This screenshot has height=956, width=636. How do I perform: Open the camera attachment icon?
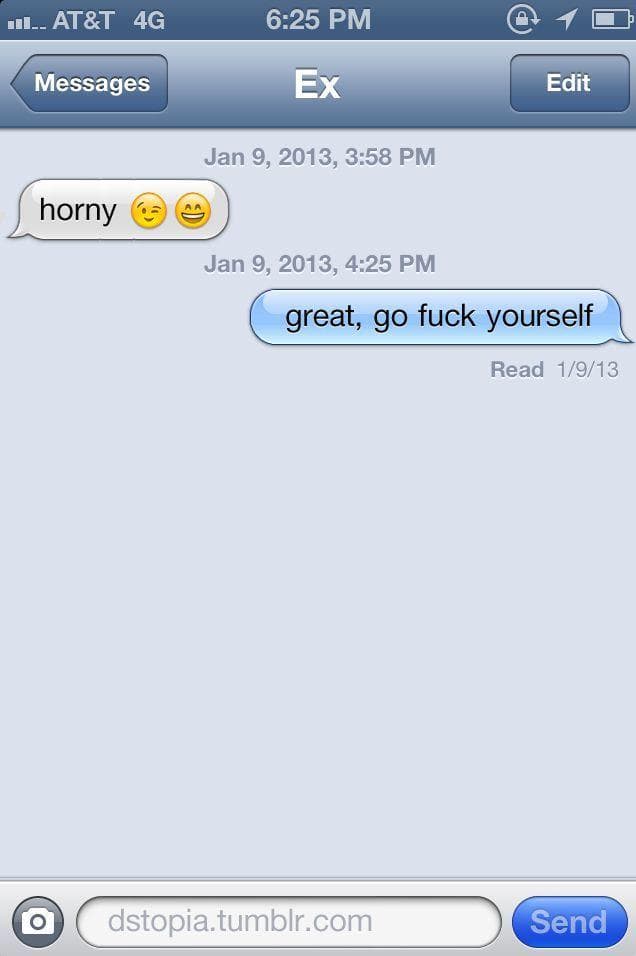[37, 921]
